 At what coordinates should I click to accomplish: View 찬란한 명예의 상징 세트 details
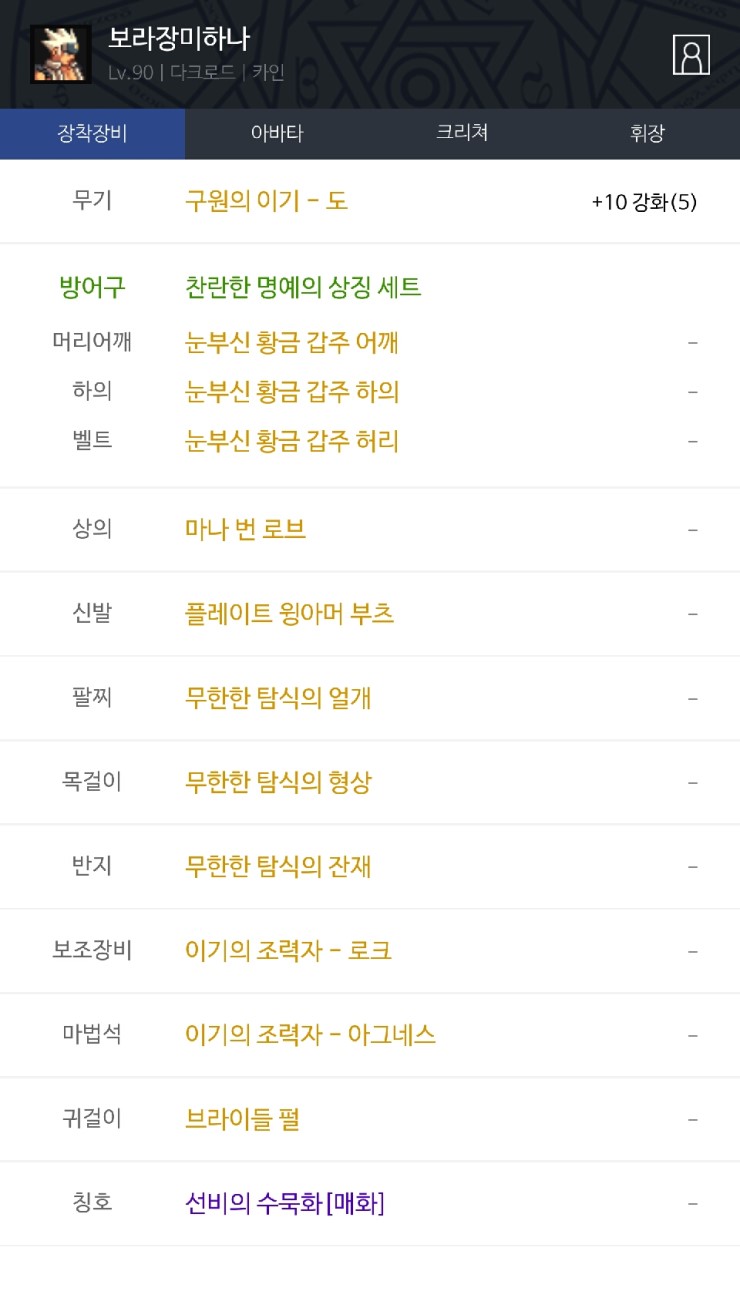pyautogui.click(x=303, y=288)
